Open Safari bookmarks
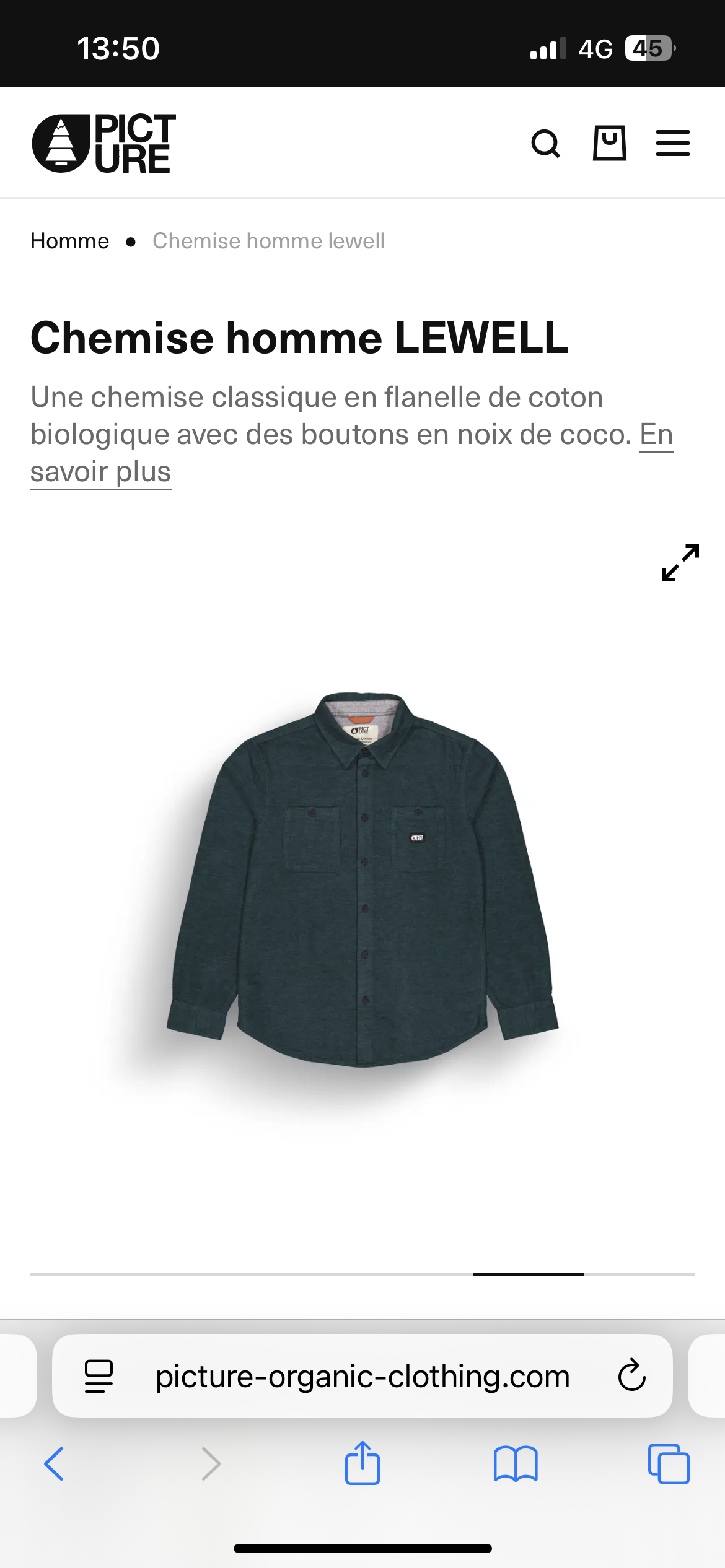The width and height of the screenshot is (725, 1568). [516, 1464]
